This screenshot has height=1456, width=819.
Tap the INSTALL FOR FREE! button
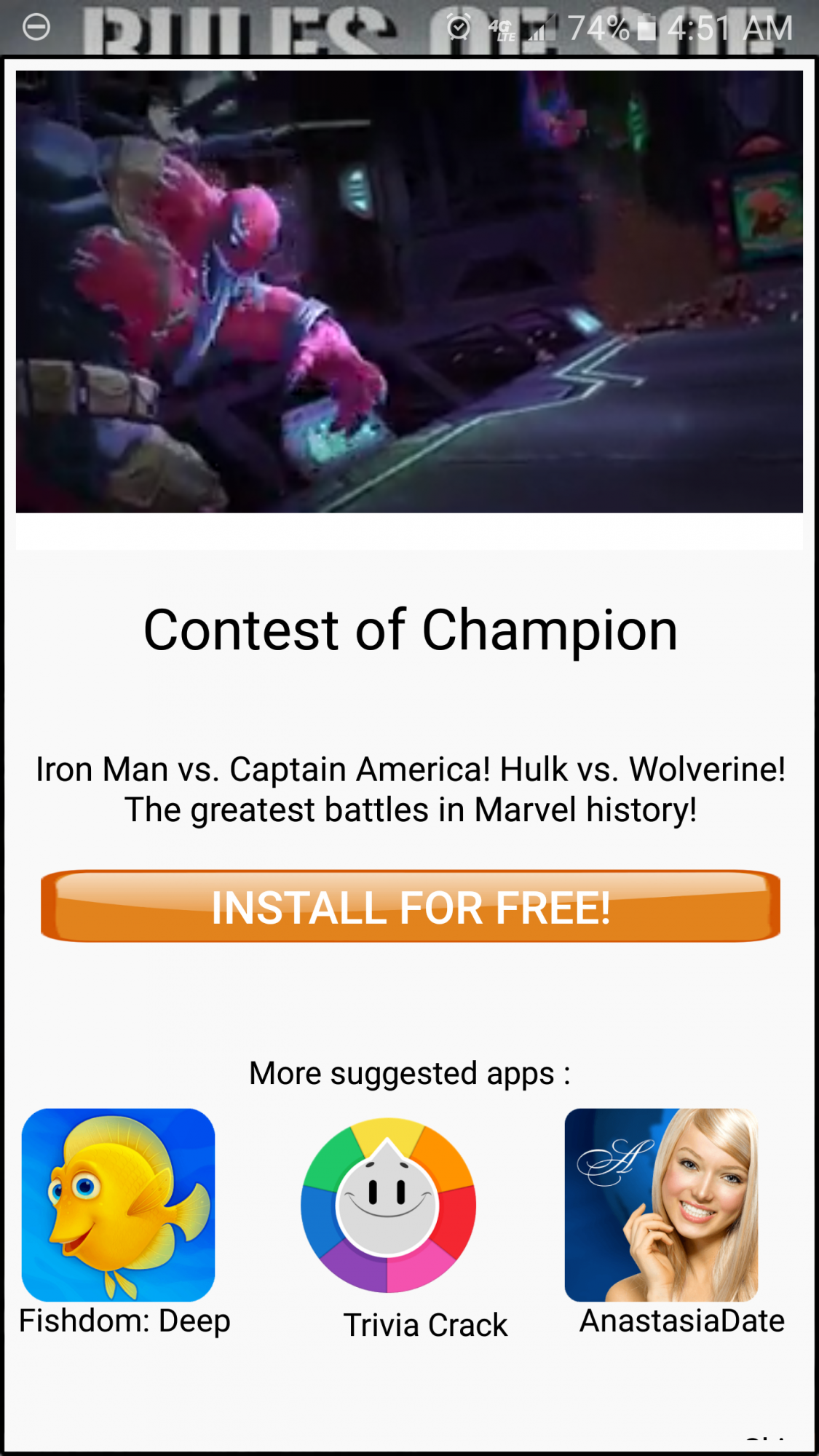pos(411,906)
